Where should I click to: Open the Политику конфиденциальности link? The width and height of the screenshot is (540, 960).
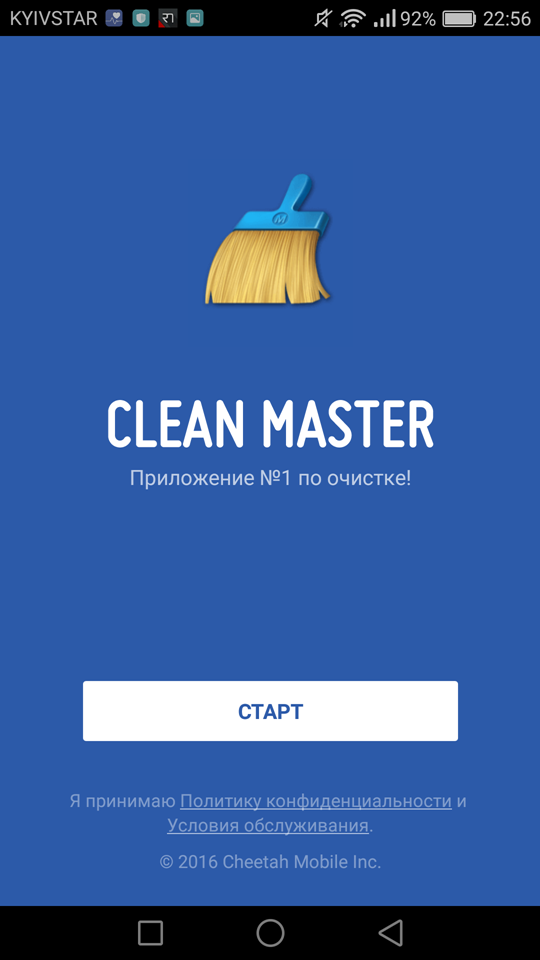pos(316,801)
